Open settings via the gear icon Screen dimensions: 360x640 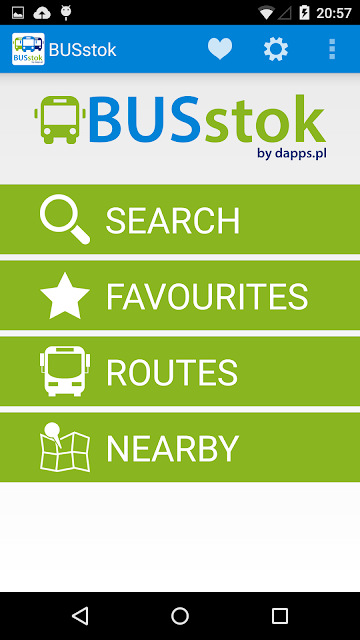pyautogui.click(x=276, y=49)
